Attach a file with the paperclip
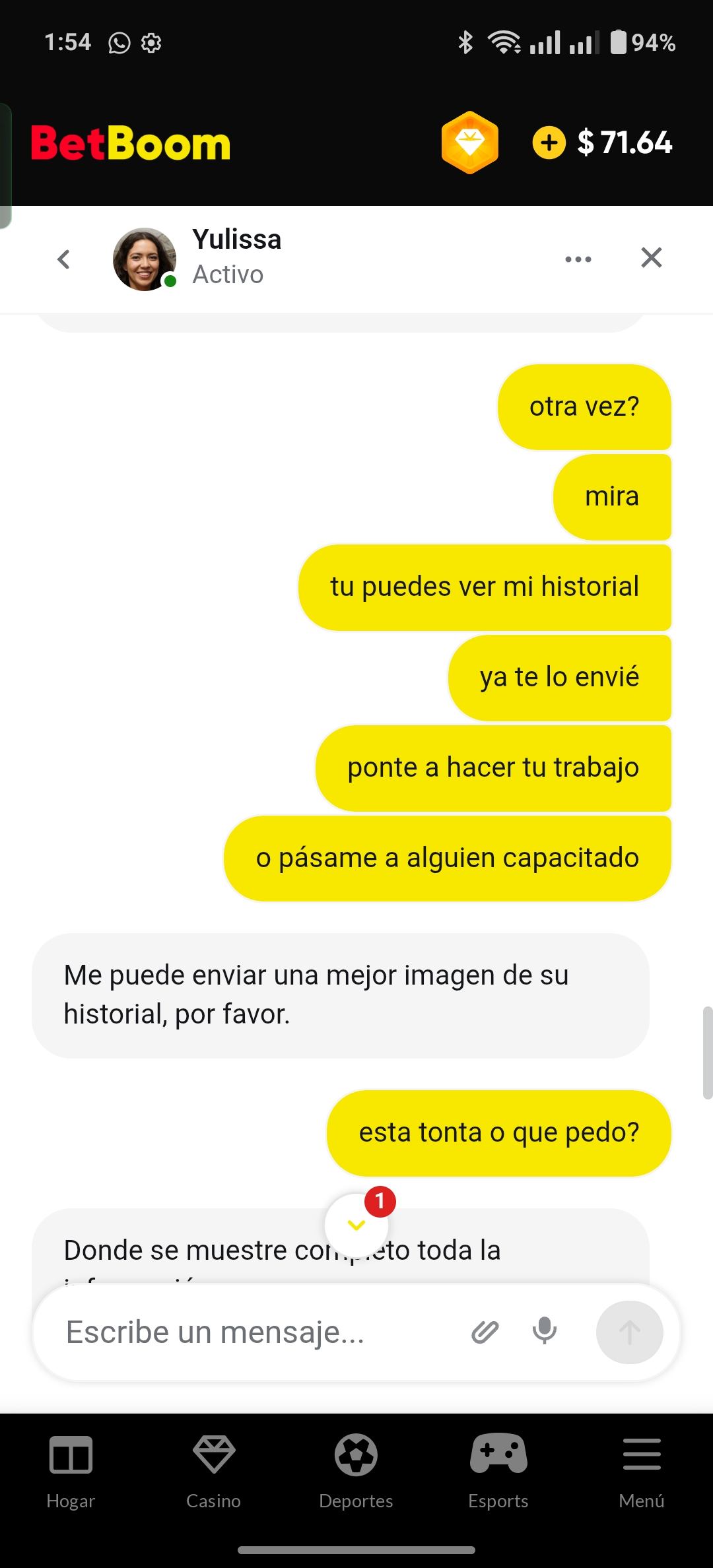The height and width of the screenshot is (1568, 713). click(485, 1332)
